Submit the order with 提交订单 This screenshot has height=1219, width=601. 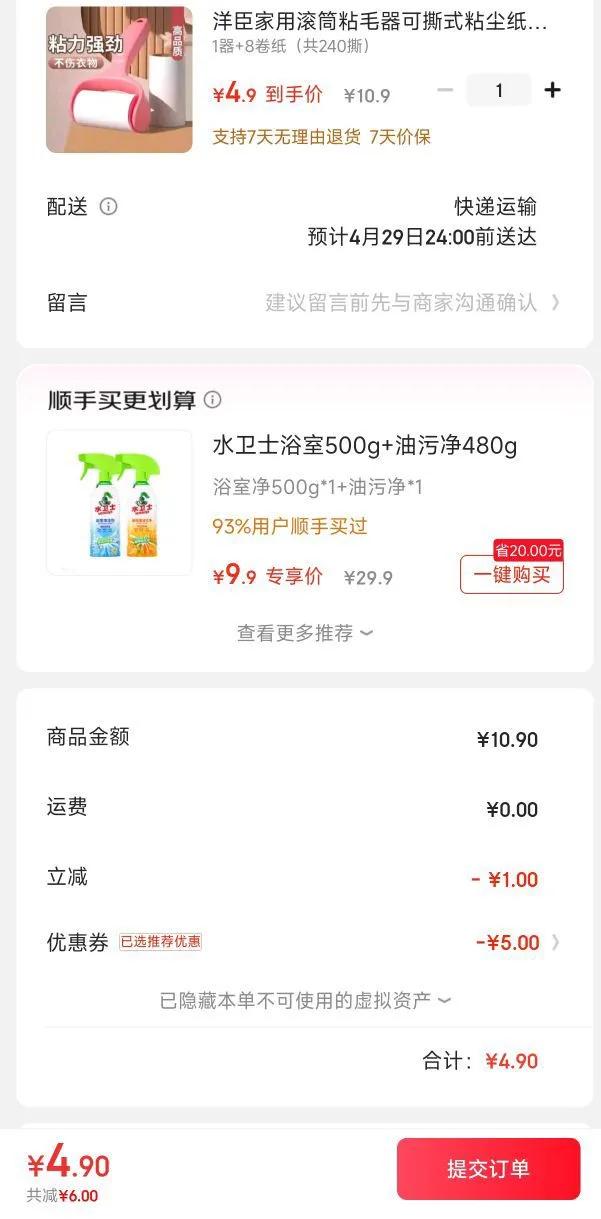[488, 1169]
